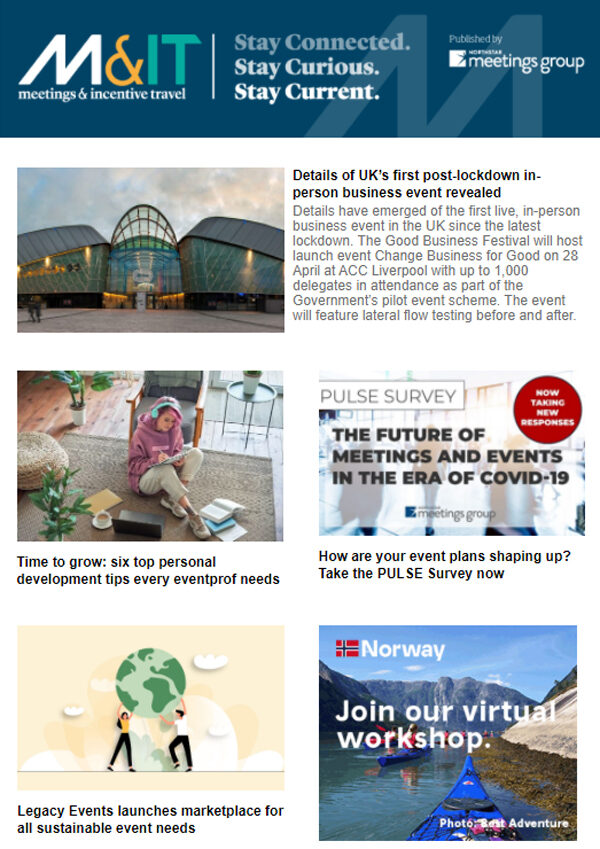Screen dimensions: 600x849
Task: Open the PULSE Survey banner
Action: (x=452, y=453)
